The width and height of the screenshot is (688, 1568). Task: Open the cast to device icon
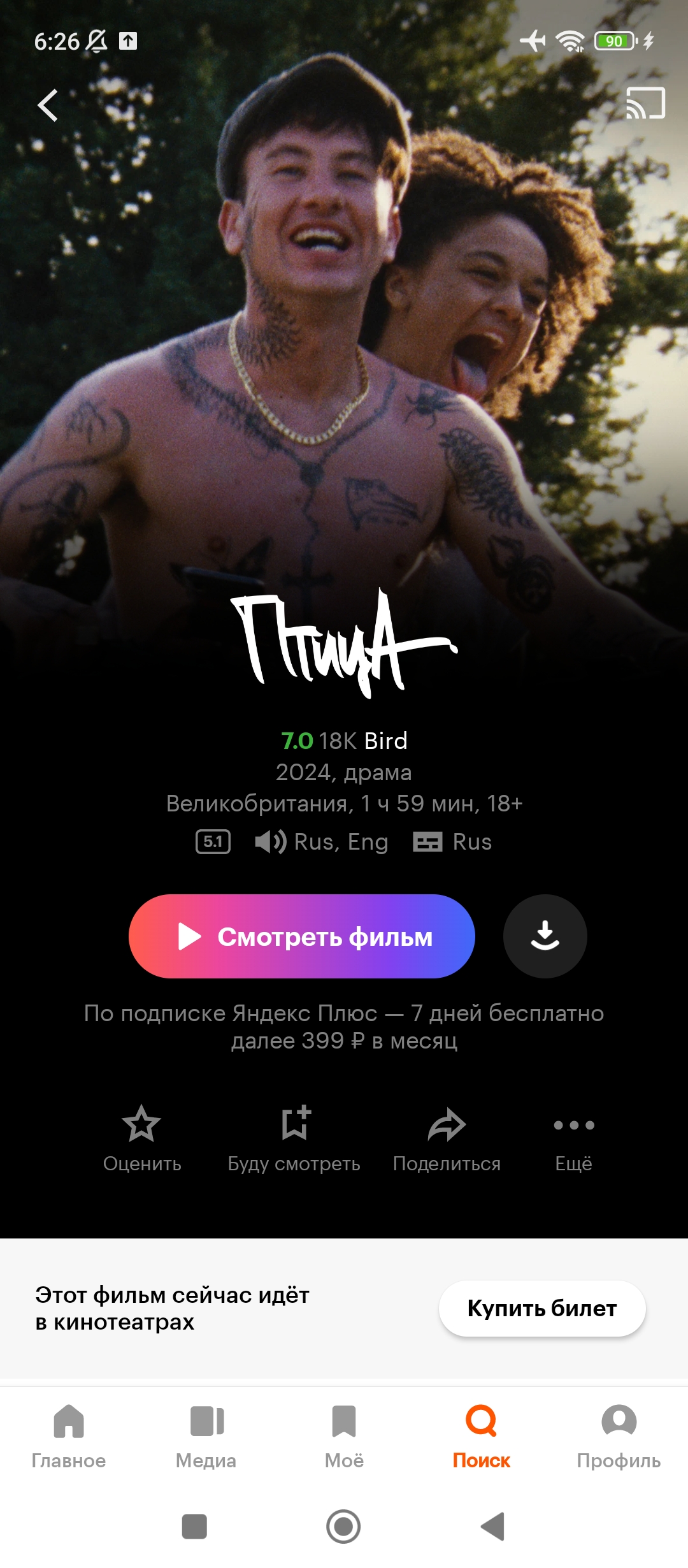click(645, 103)
